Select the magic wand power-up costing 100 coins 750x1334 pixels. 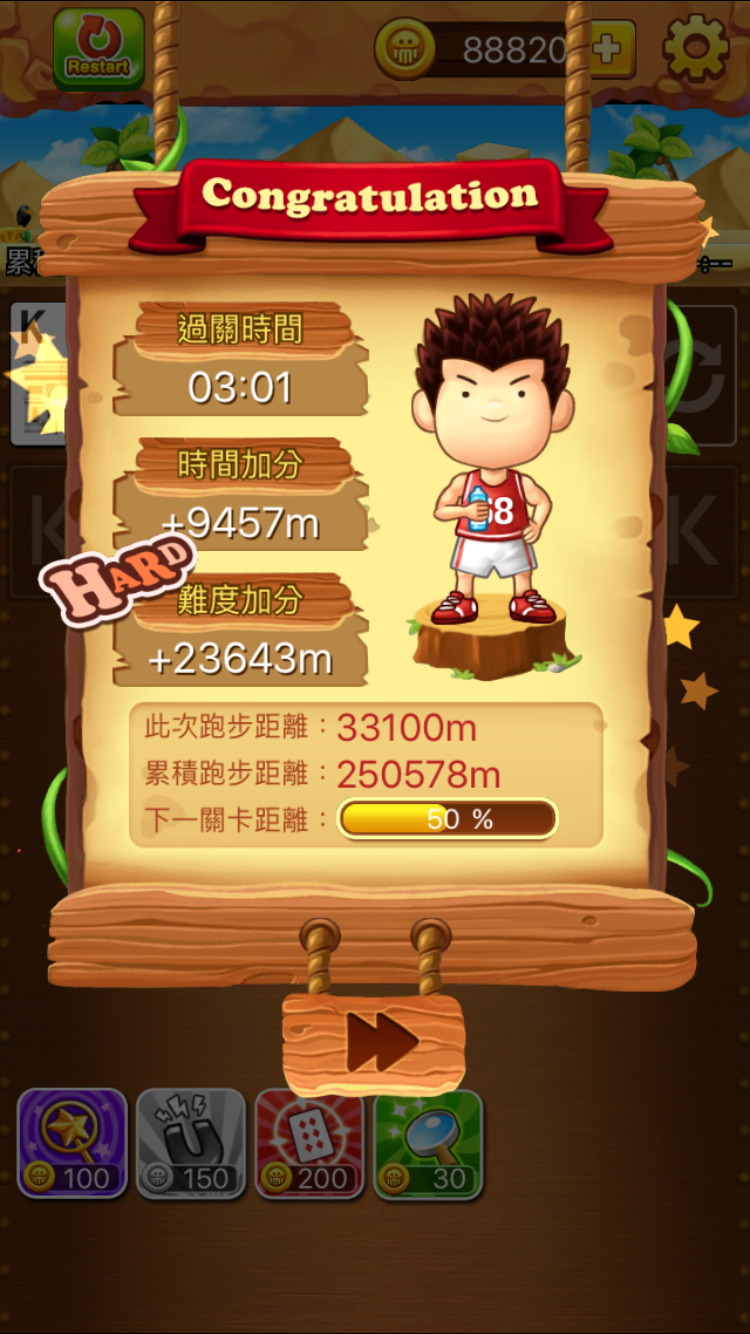71,1142
